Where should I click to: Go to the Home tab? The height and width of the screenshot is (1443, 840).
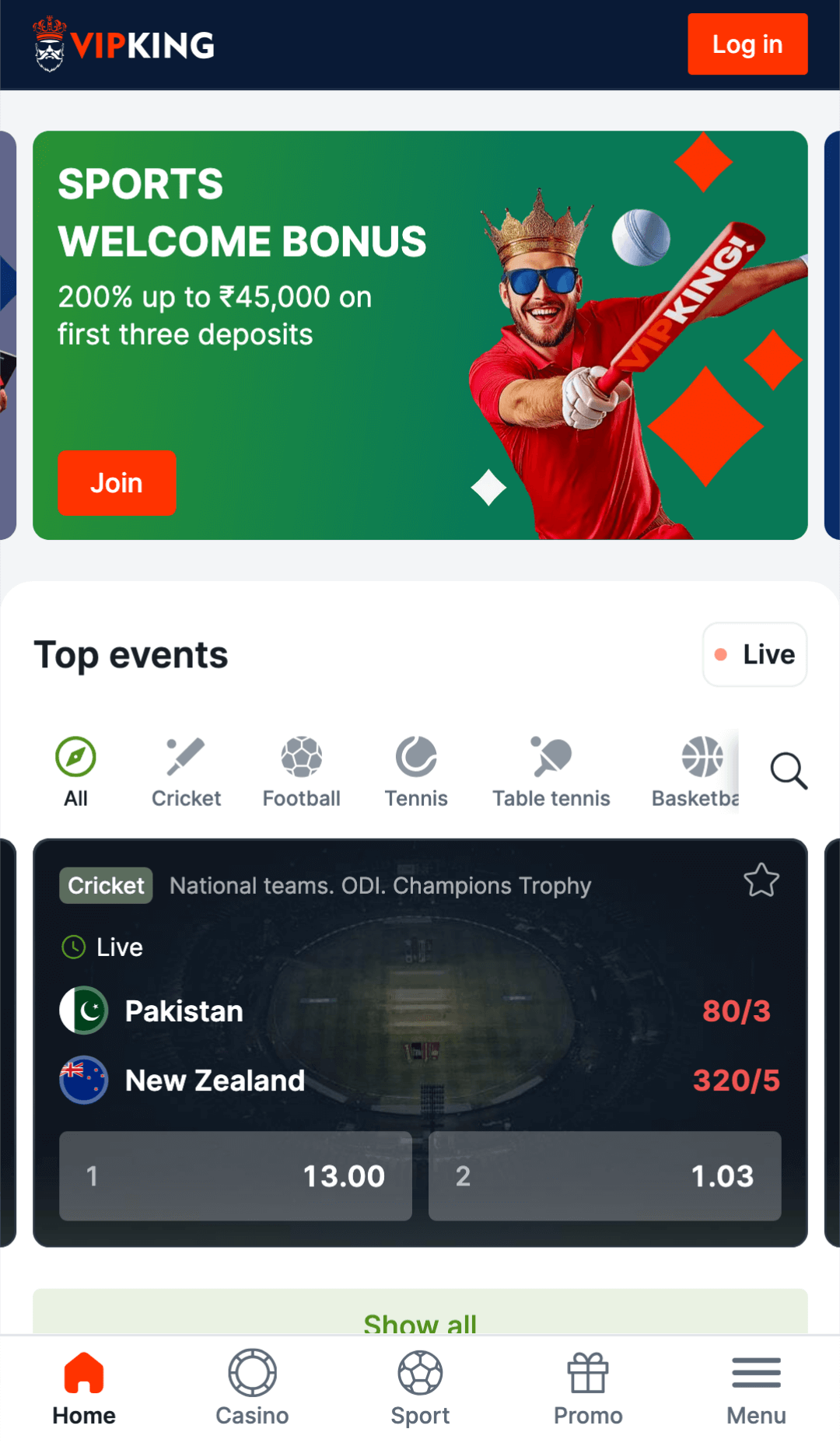point(84,1389)
